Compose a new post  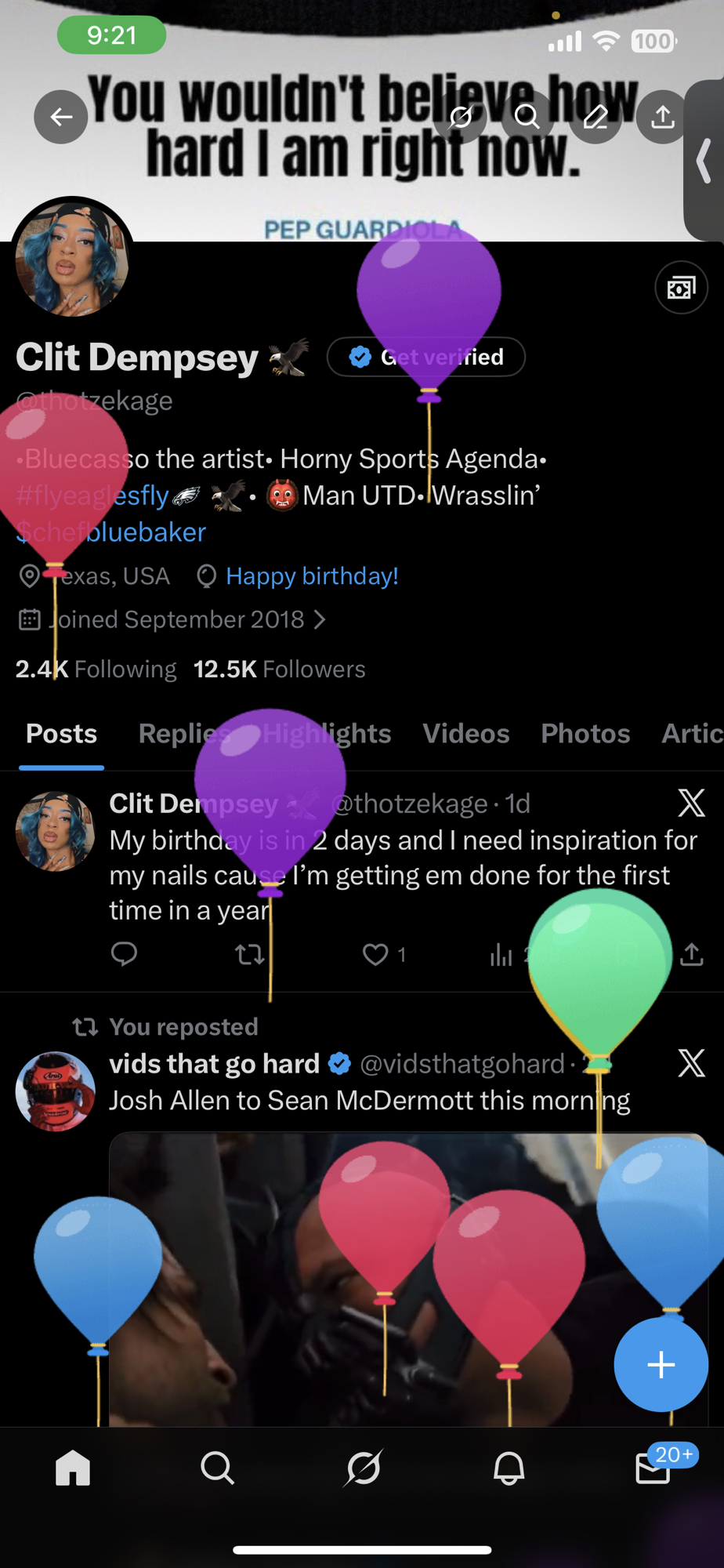pyautogui.click(x=661, y=1364)
